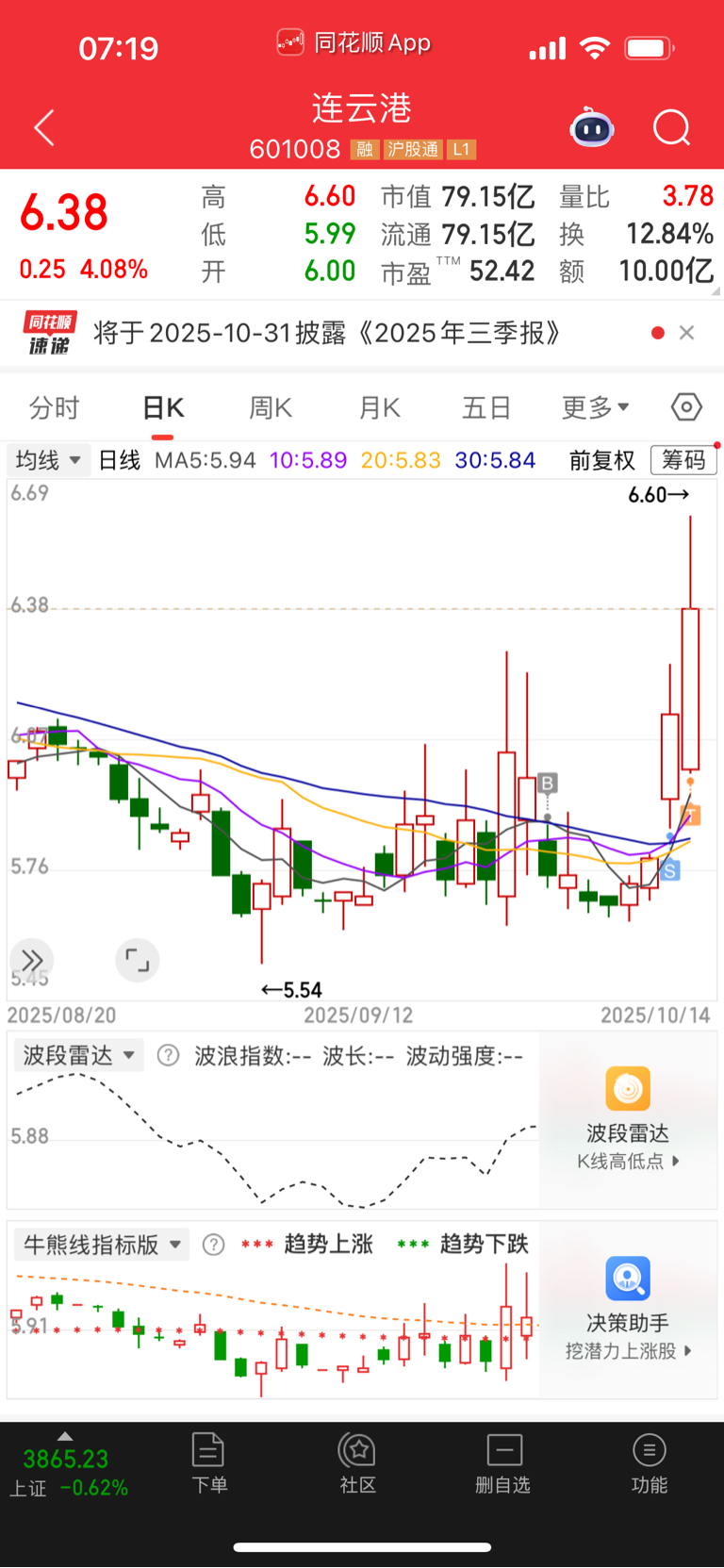The width and height of the screenshot is (724, 1568).
Task: Open the 波段雷达 indicator dropdown
Action: click(78, 1055)
